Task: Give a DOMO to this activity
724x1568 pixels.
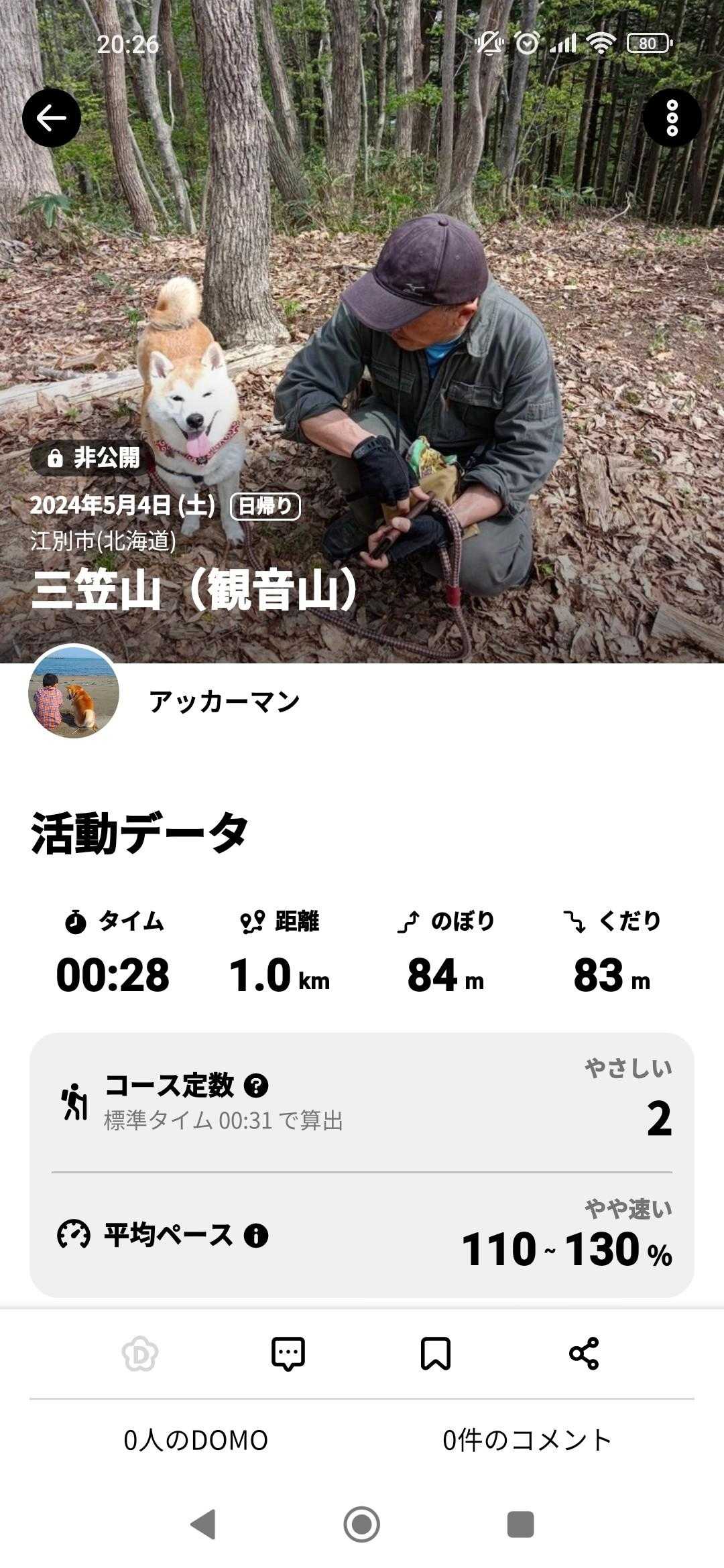Action: (x=140, y=1354)
